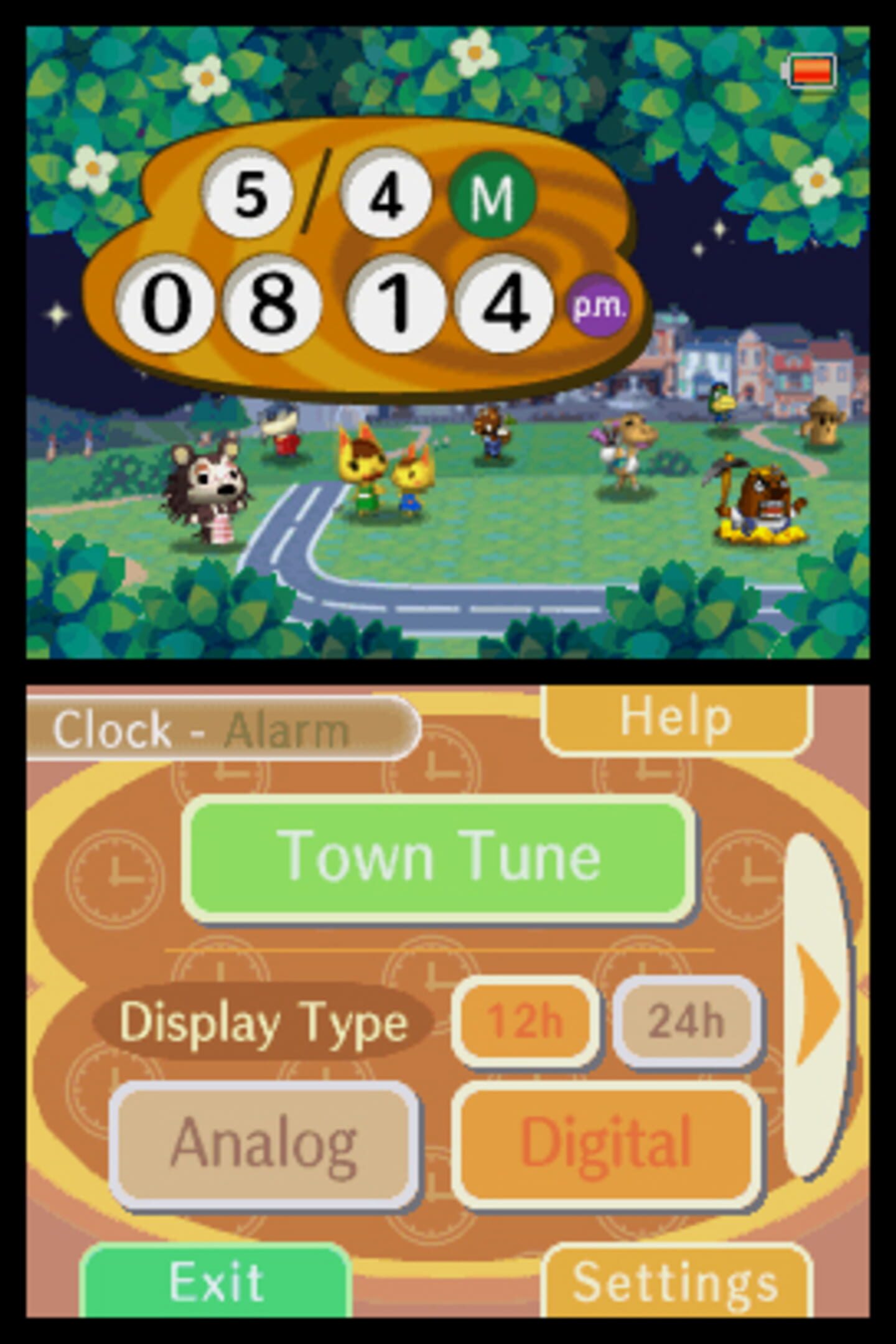
Task: Choose the Digital clock type
Action: coord(607,1144)
